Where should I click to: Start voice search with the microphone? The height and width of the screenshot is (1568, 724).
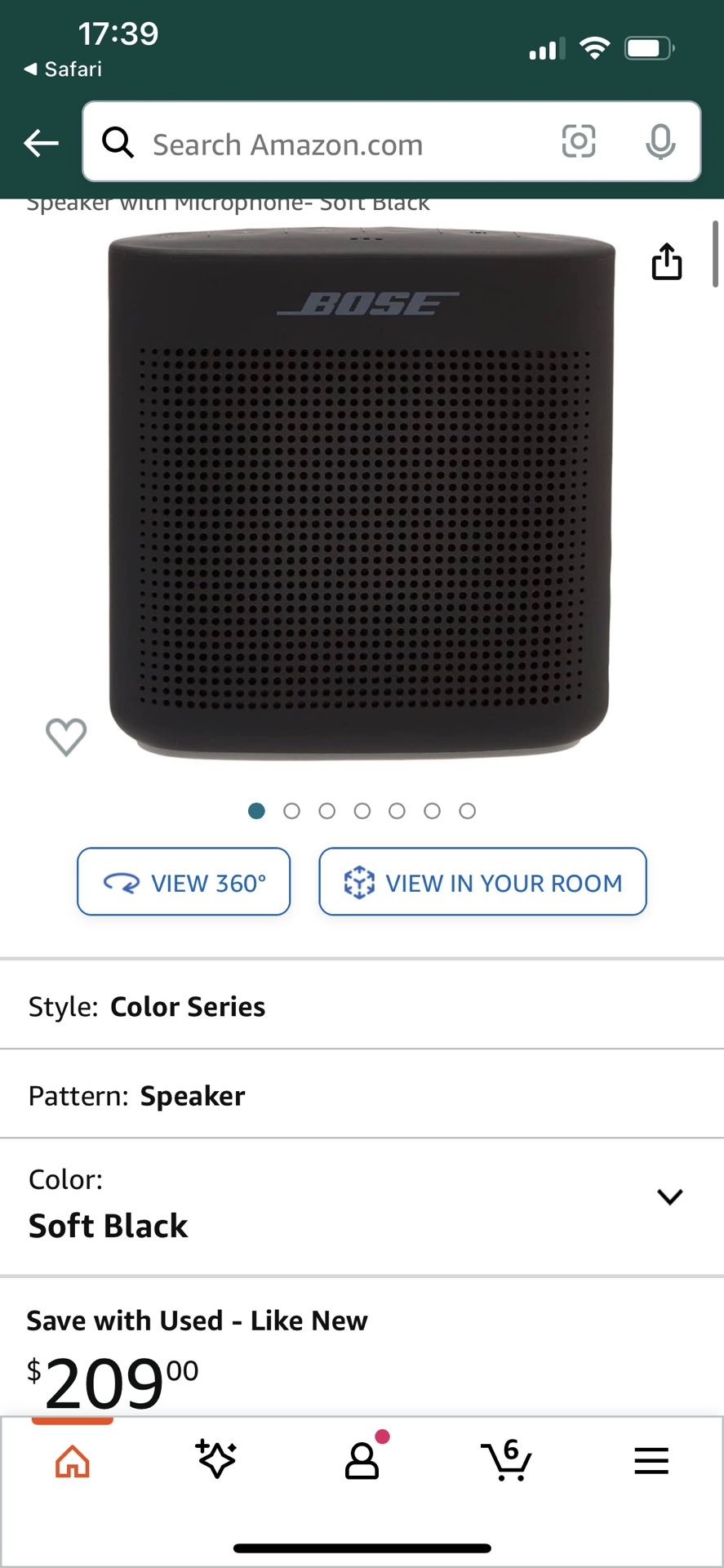[x=660, y=142]
